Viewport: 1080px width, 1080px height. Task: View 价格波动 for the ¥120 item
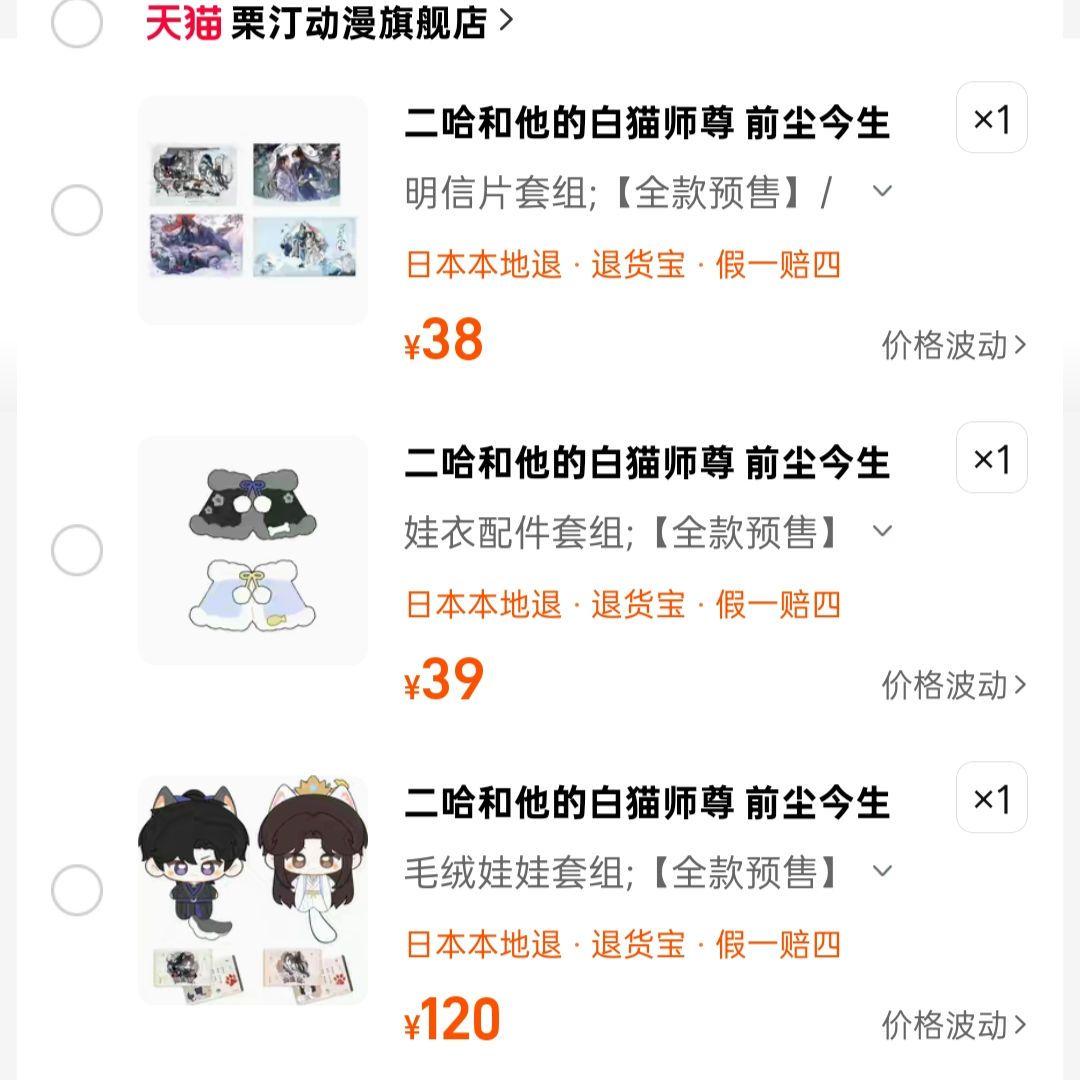coord(953,1025)
